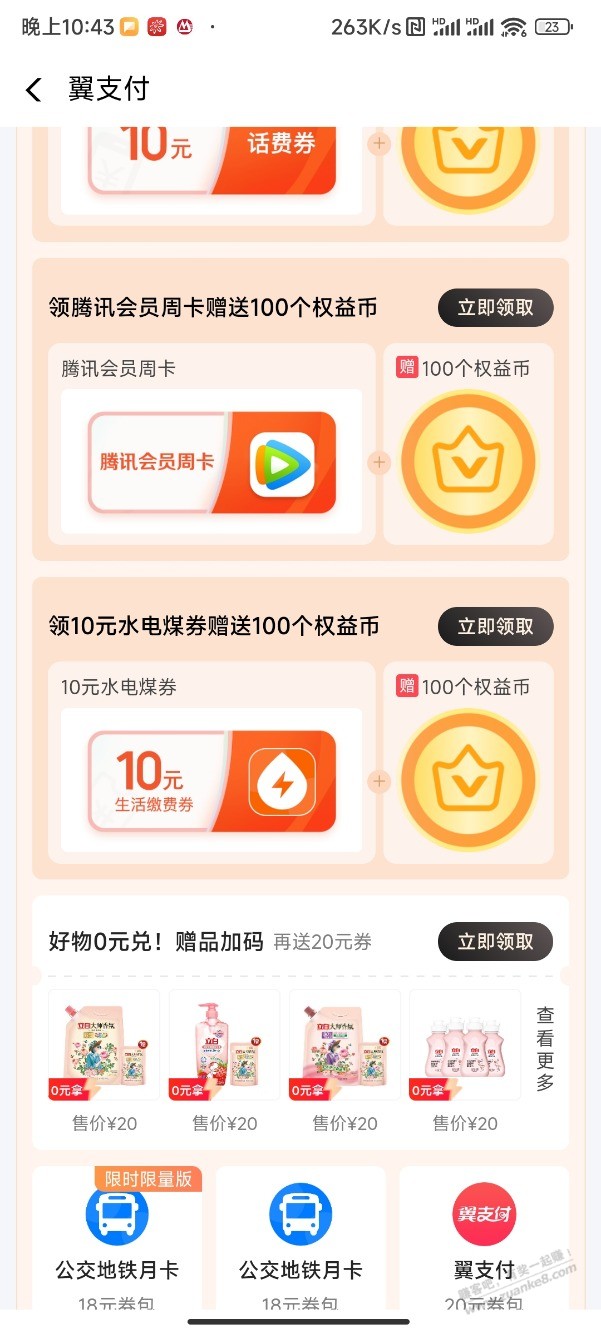Claim the 腾讯会员周卡 with 立即领取
The image size is (601, 1334).
click(x=495, y=308)
